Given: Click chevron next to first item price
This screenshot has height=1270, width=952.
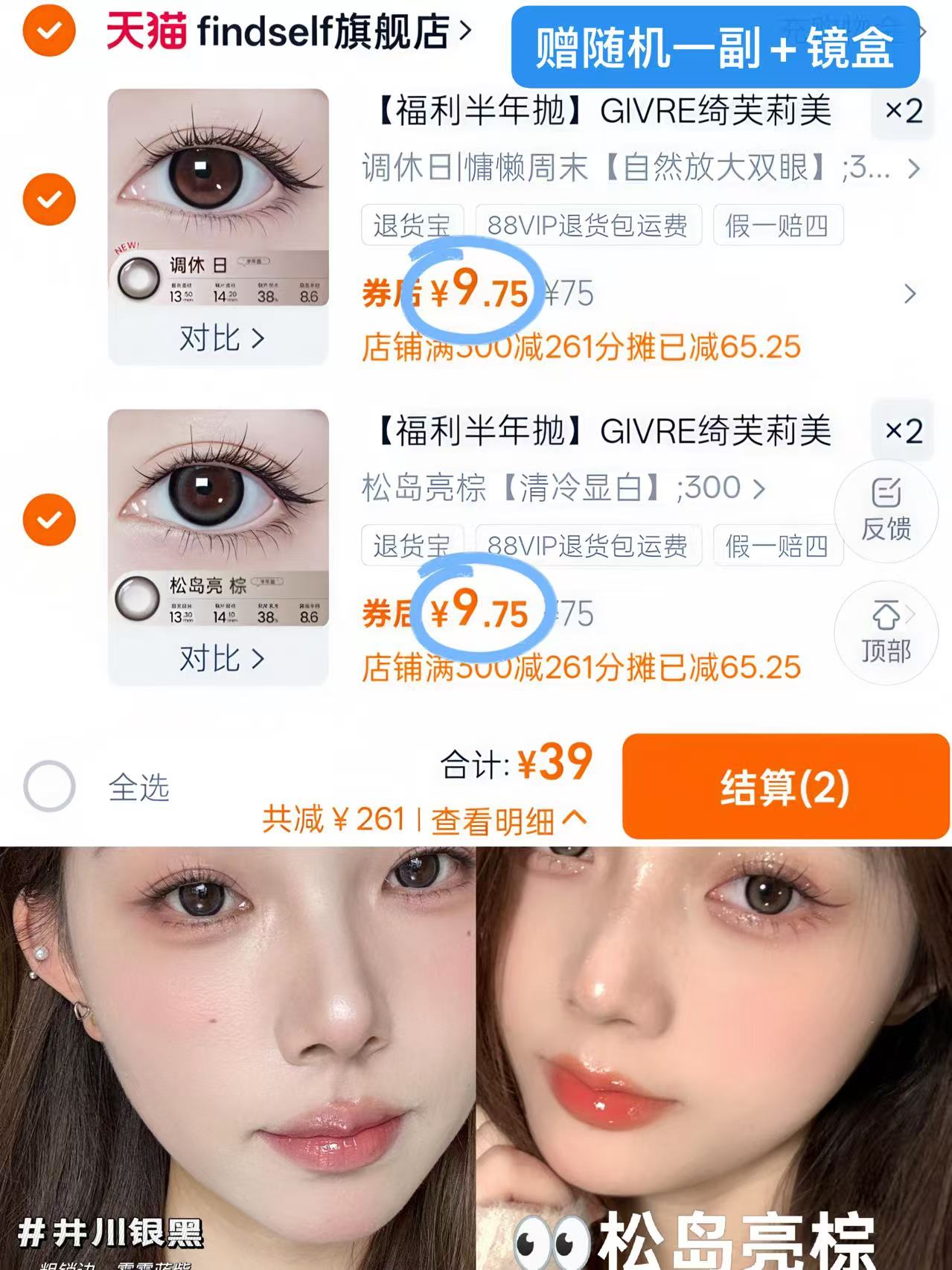Looking at the screenshot, I should point(911,295).
